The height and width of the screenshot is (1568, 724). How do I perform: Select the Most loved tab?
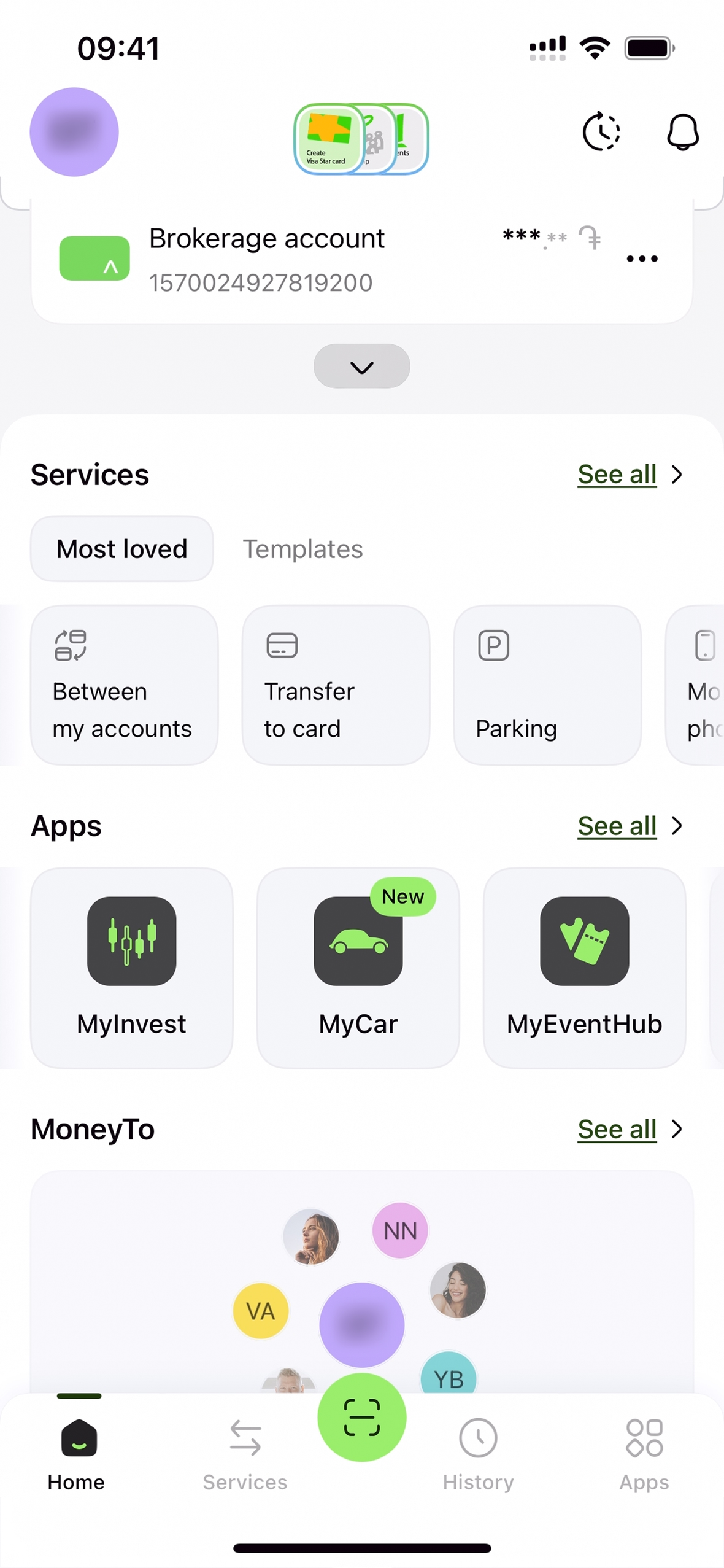(121, 549)
